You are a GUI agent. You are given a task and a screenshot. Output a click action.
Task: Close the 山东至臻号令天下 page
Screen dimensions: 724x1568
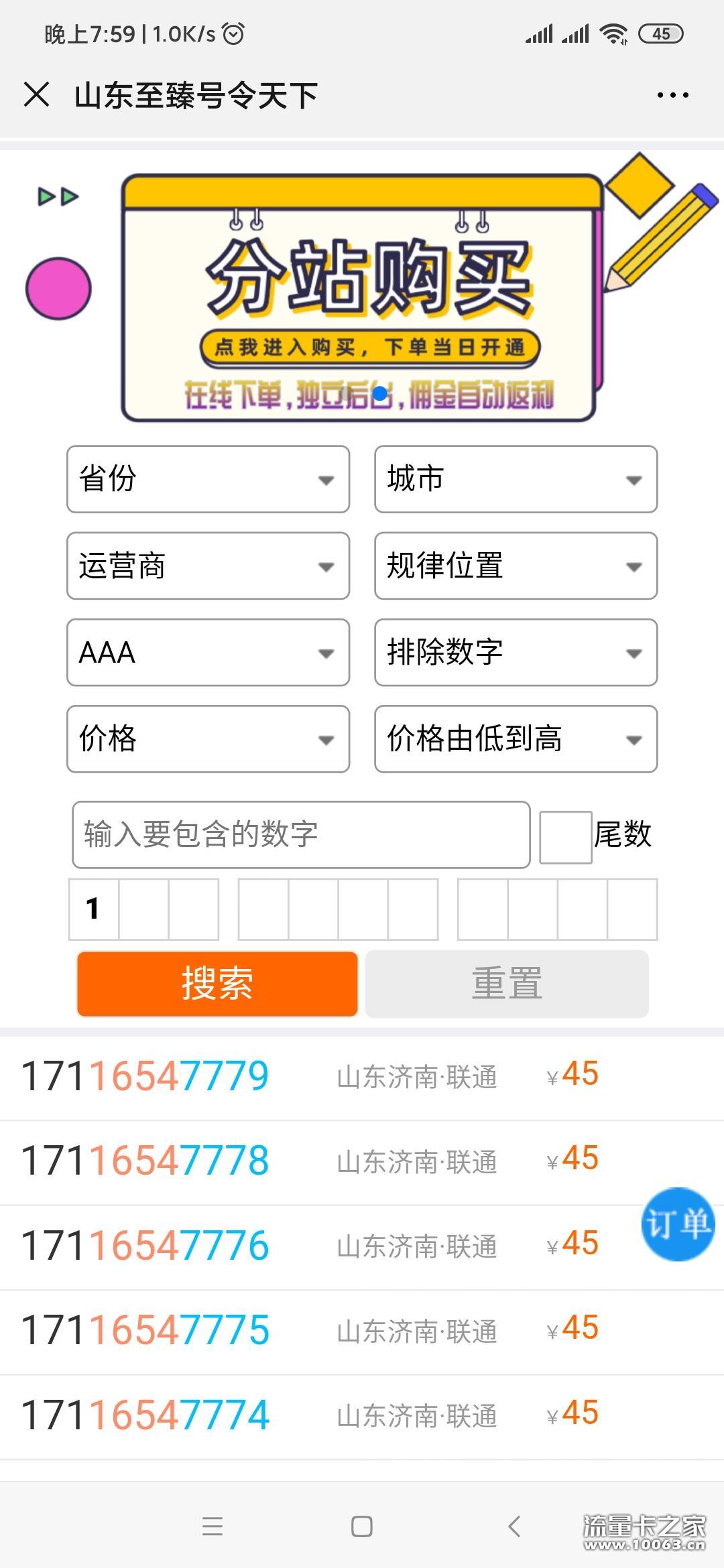(36, 94)
